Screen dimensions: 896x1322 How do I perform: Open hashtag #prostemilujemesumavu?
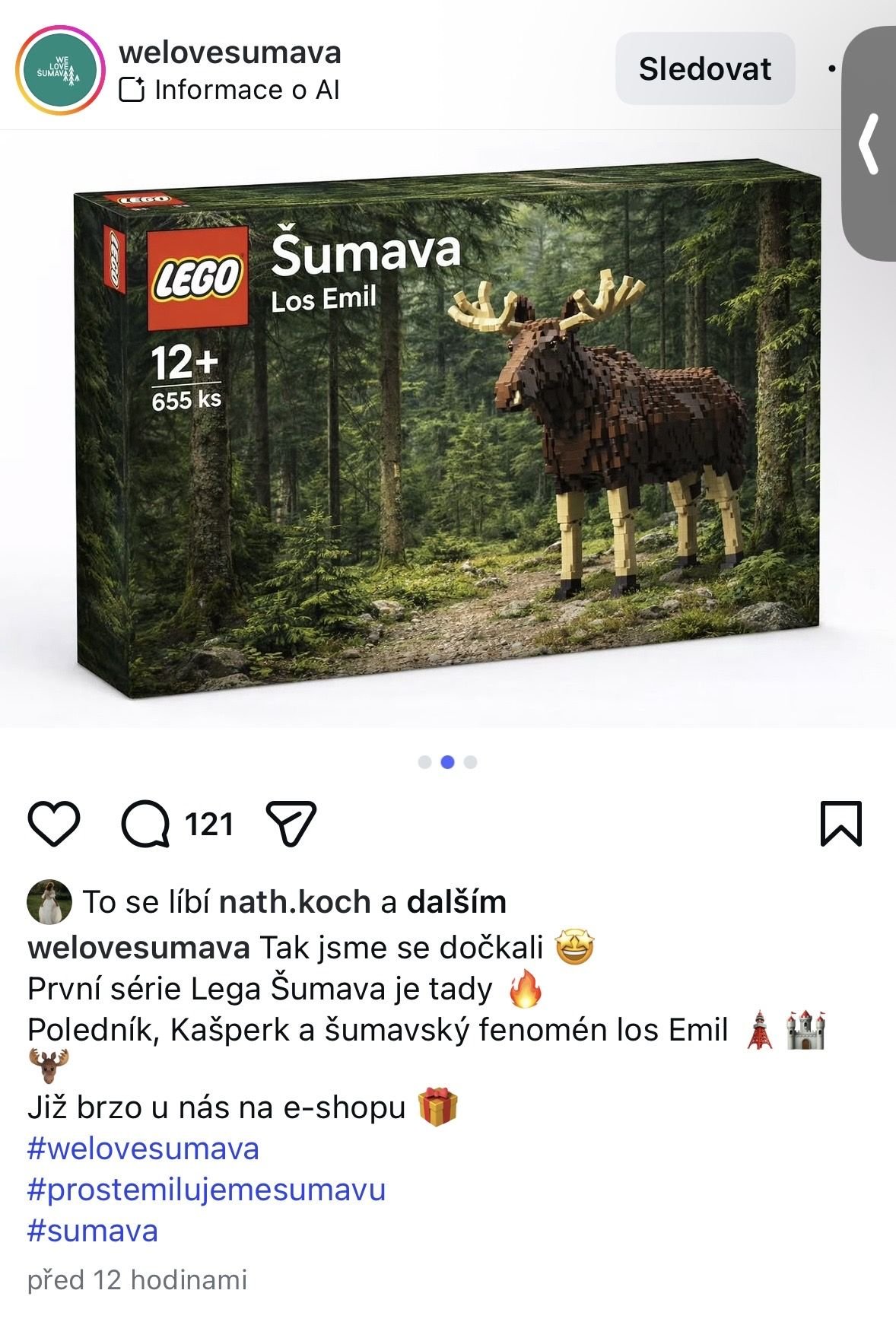coord(206,1189)
